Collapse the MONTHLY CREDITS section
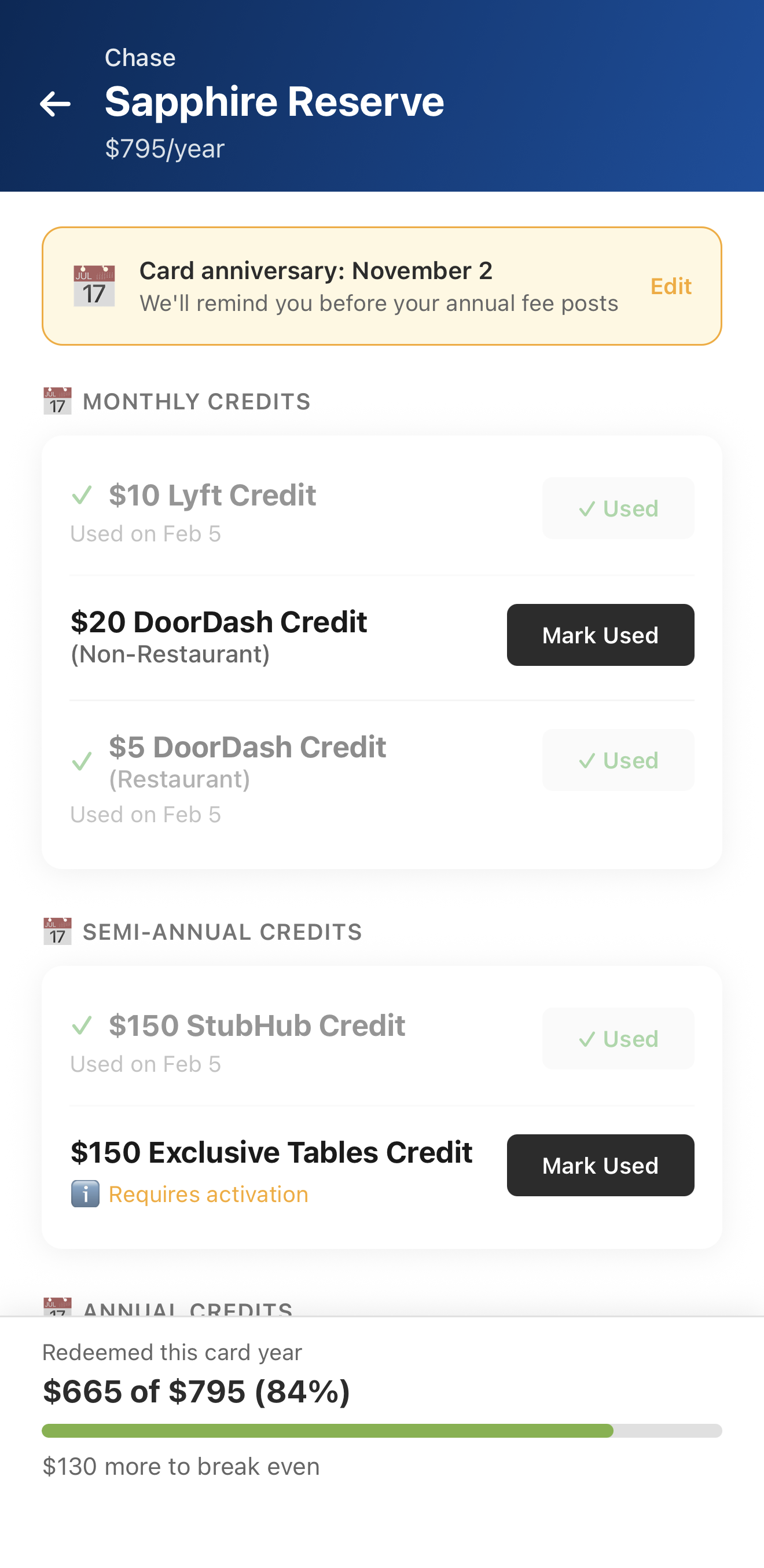 pyautogui.click(x=196, y=401)
